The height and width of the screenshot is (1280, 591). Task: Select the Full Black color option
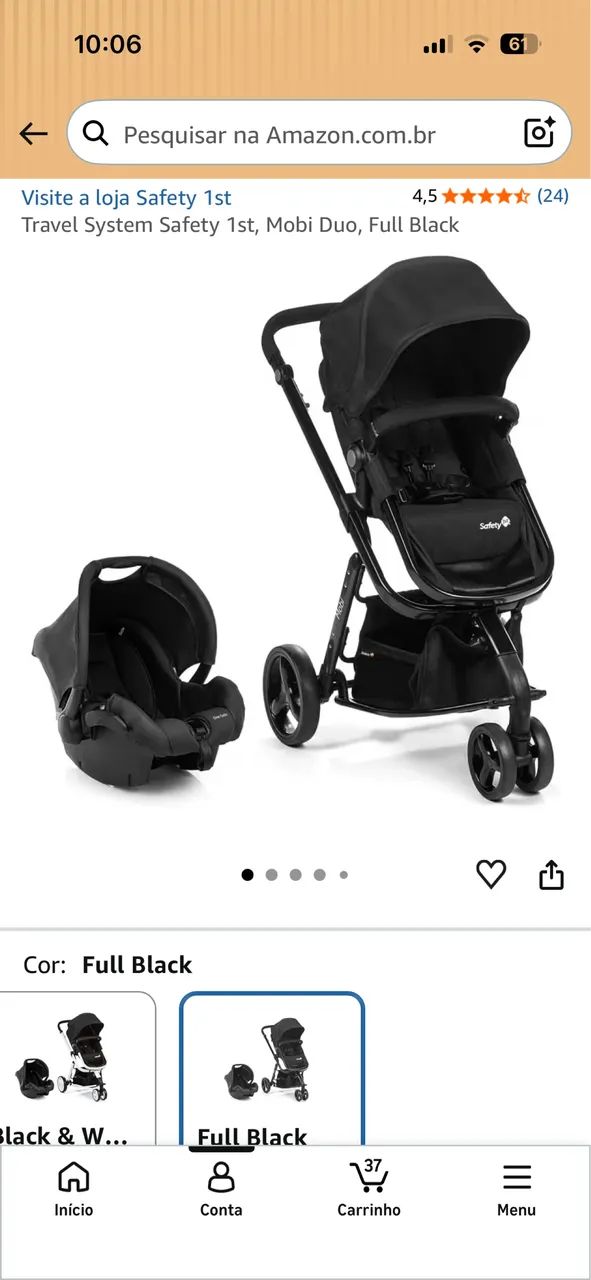(x=272, y=1068)
